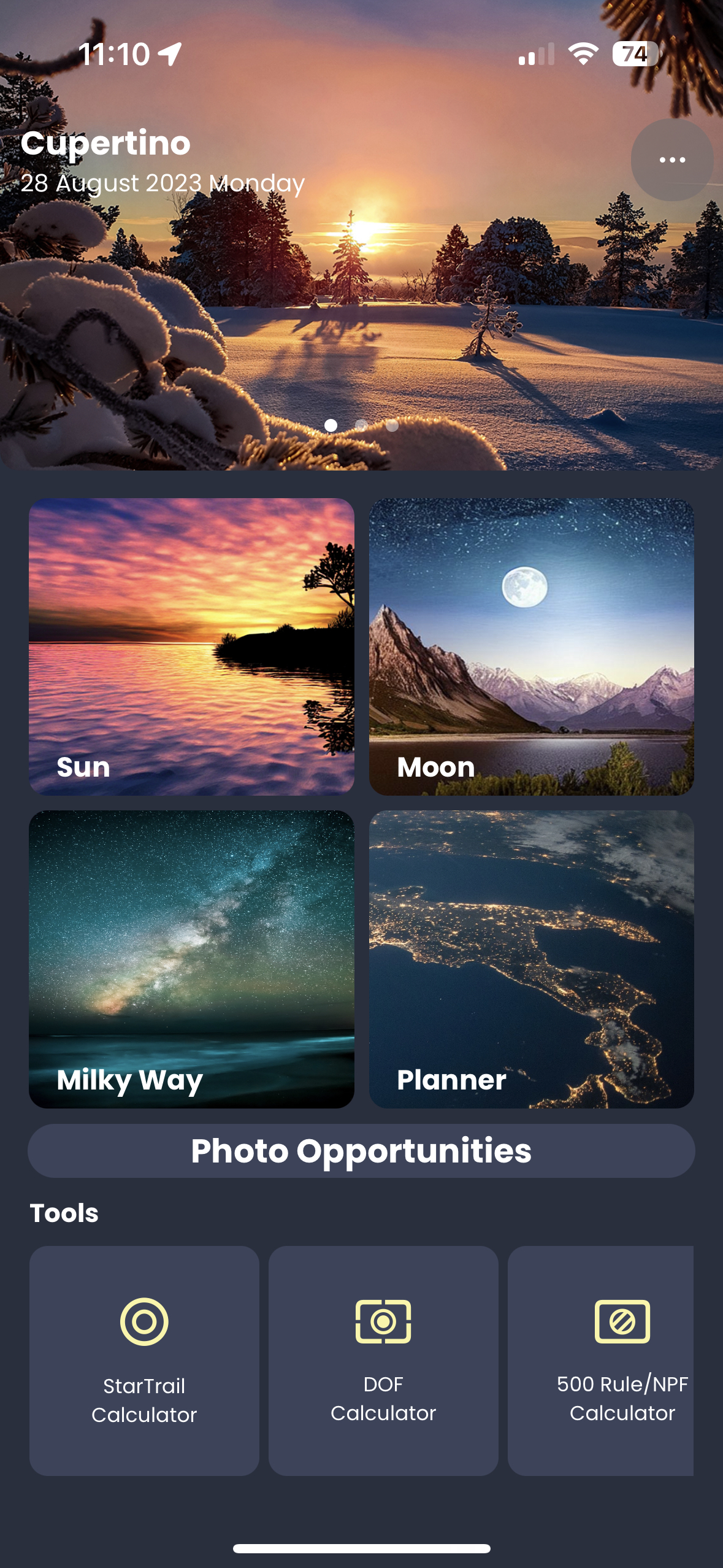Open the Sun card
This screenshot has height=1568, width=723.
[191, 647]
